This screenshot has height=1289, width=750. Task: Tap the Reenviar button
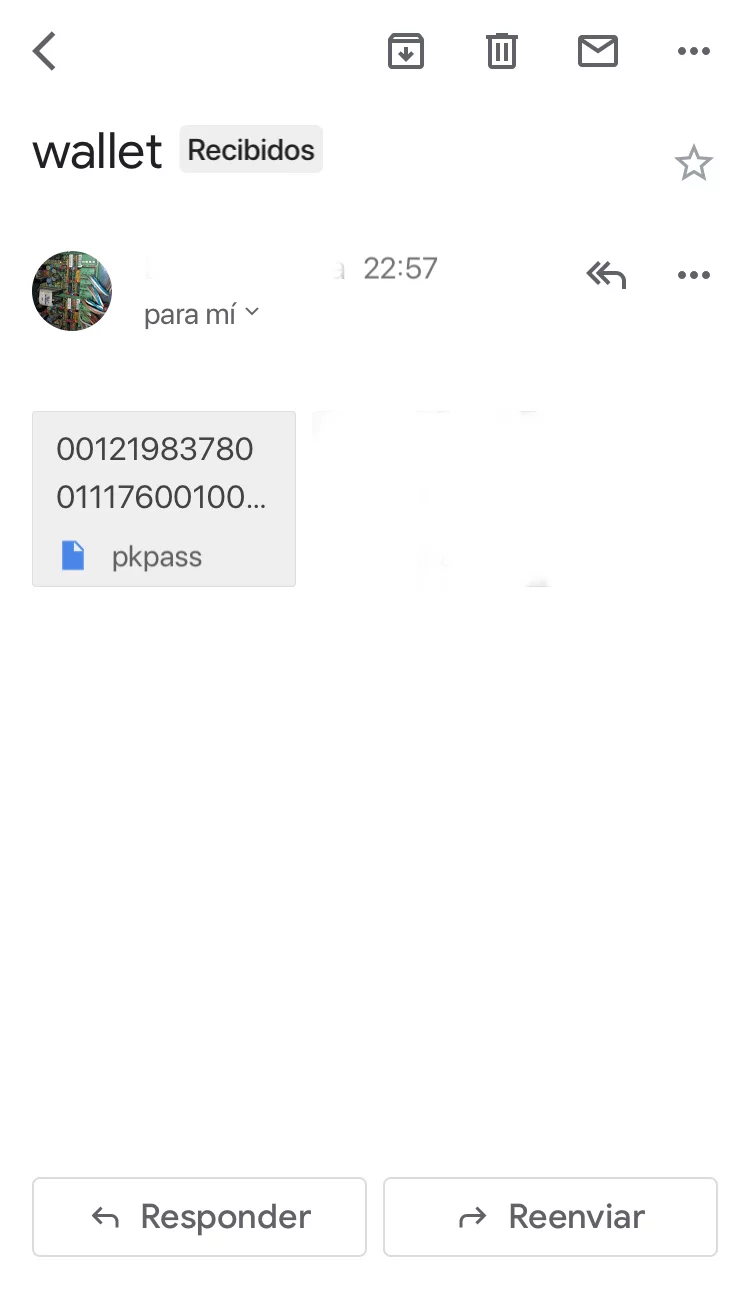click(550, 1216)
